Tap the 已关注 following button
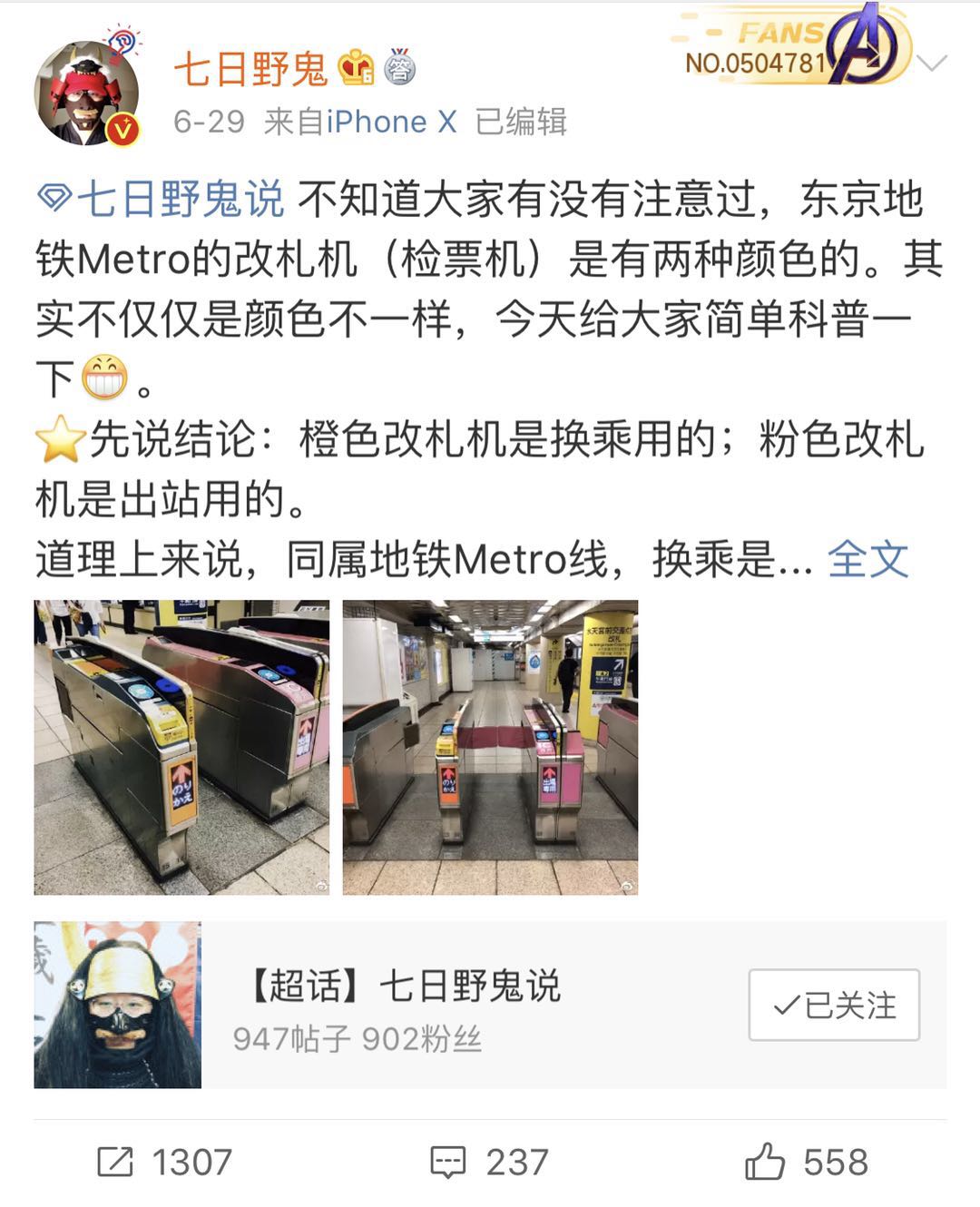This screenshot has height=1207, width=980. tap(833, 1005)
